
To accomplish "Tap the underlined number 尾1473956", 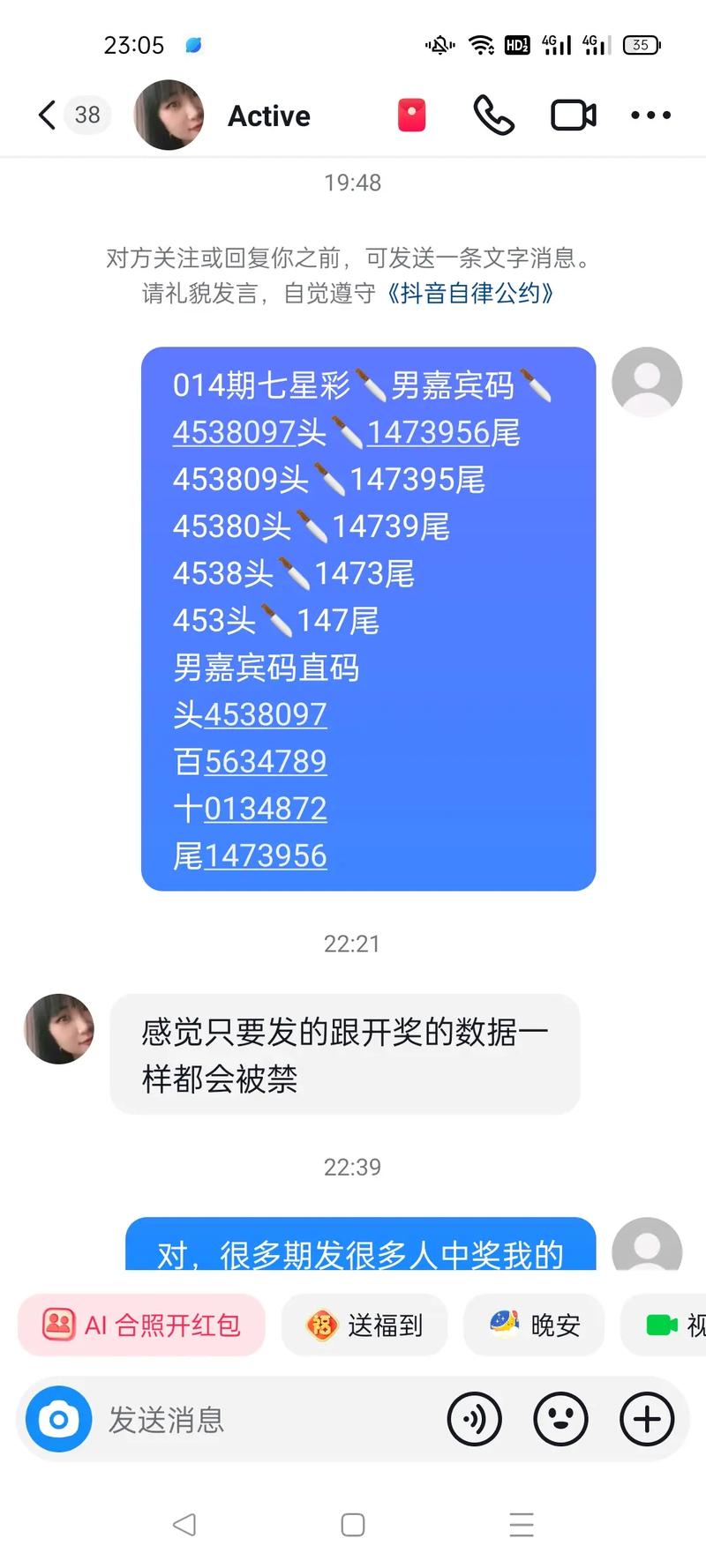I will click(x=251, y=855).
